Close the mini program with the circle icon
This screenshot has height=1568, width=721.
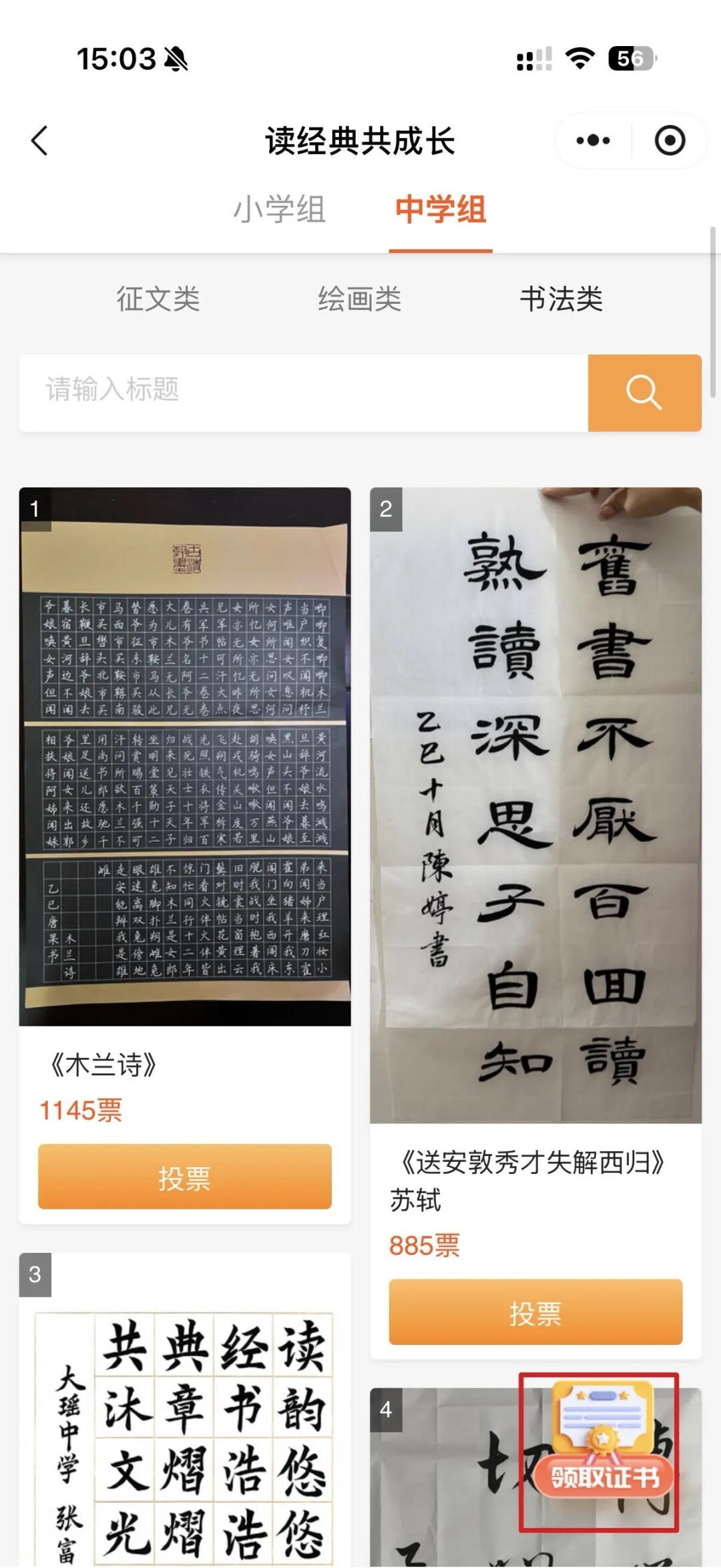(x=670, y=141)
